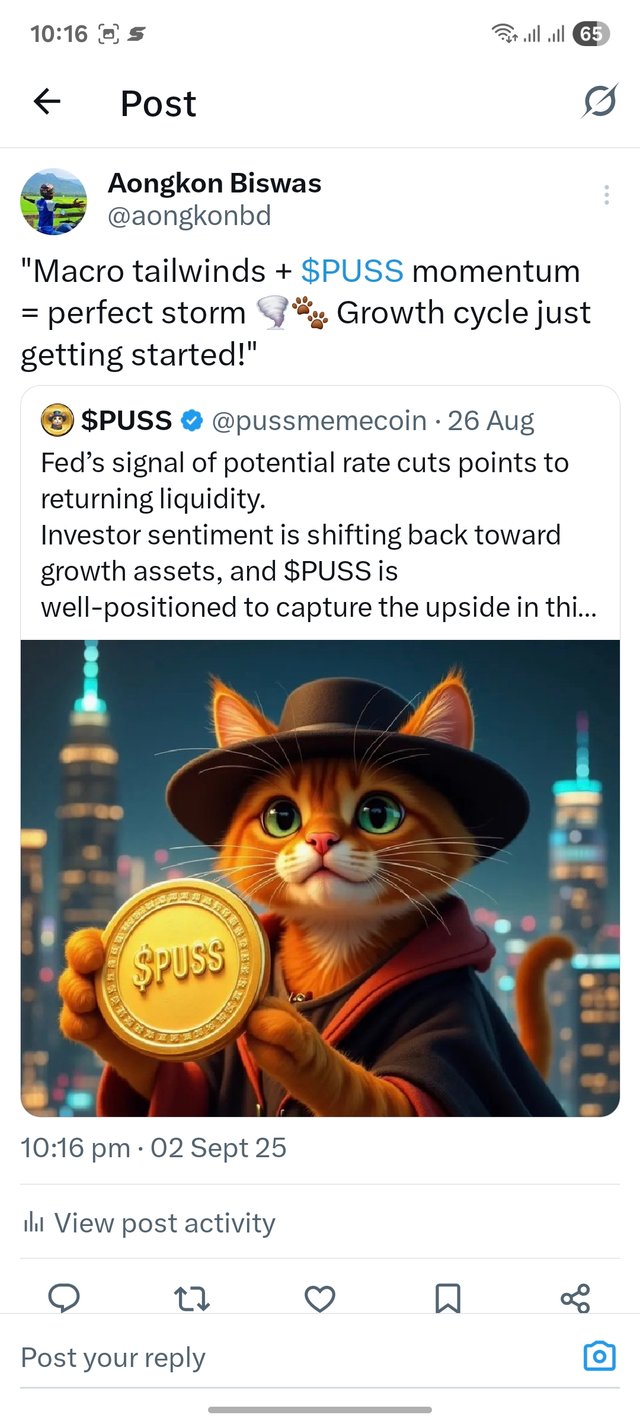Reply with the comment bubble icon
The height and width of the screenshot is (1422, 640).
[64, 1298]
